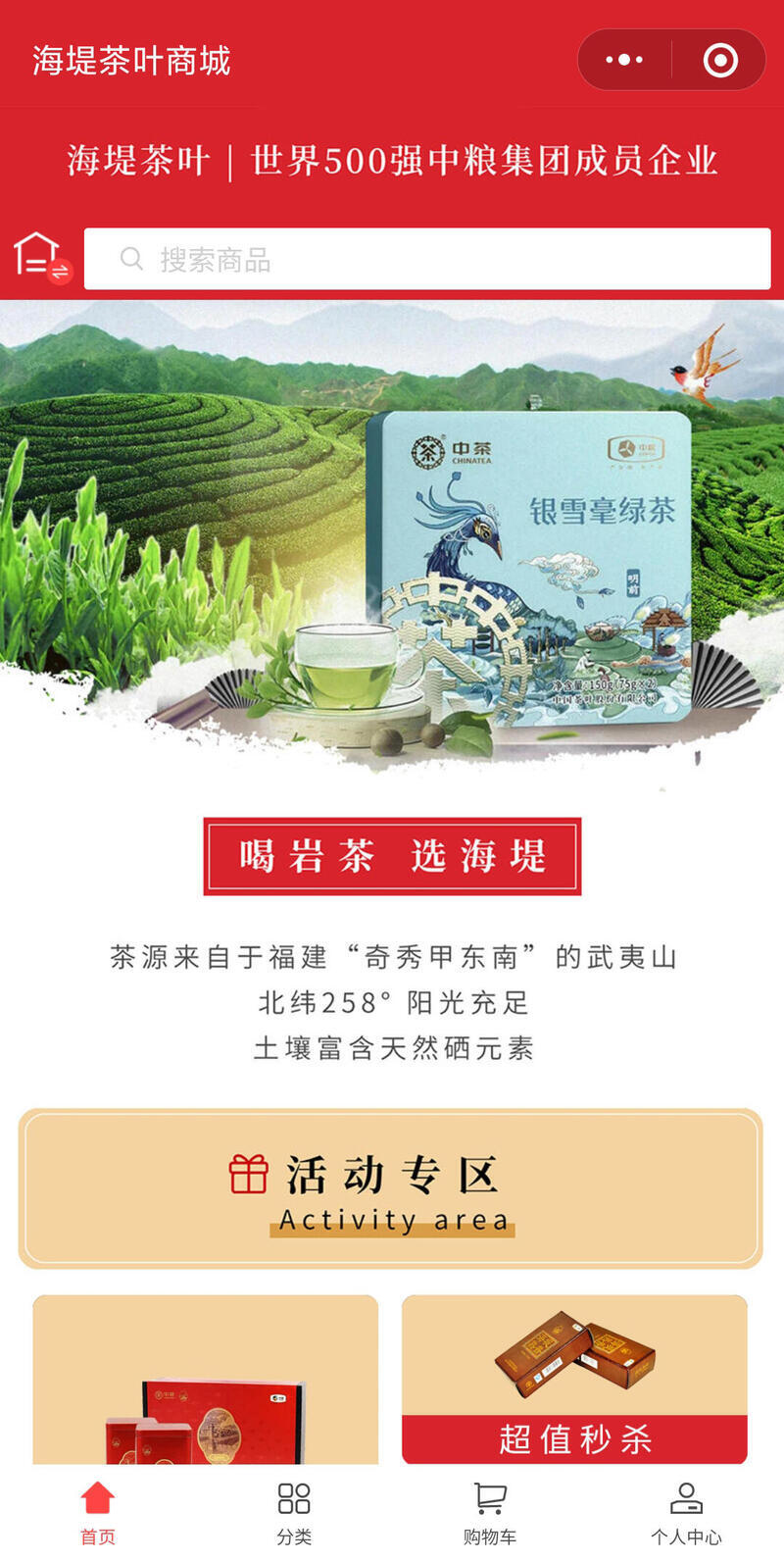Switch to the 分类 tab
The height and width of the screenshot is (1561, 784).
(294, 1513)
